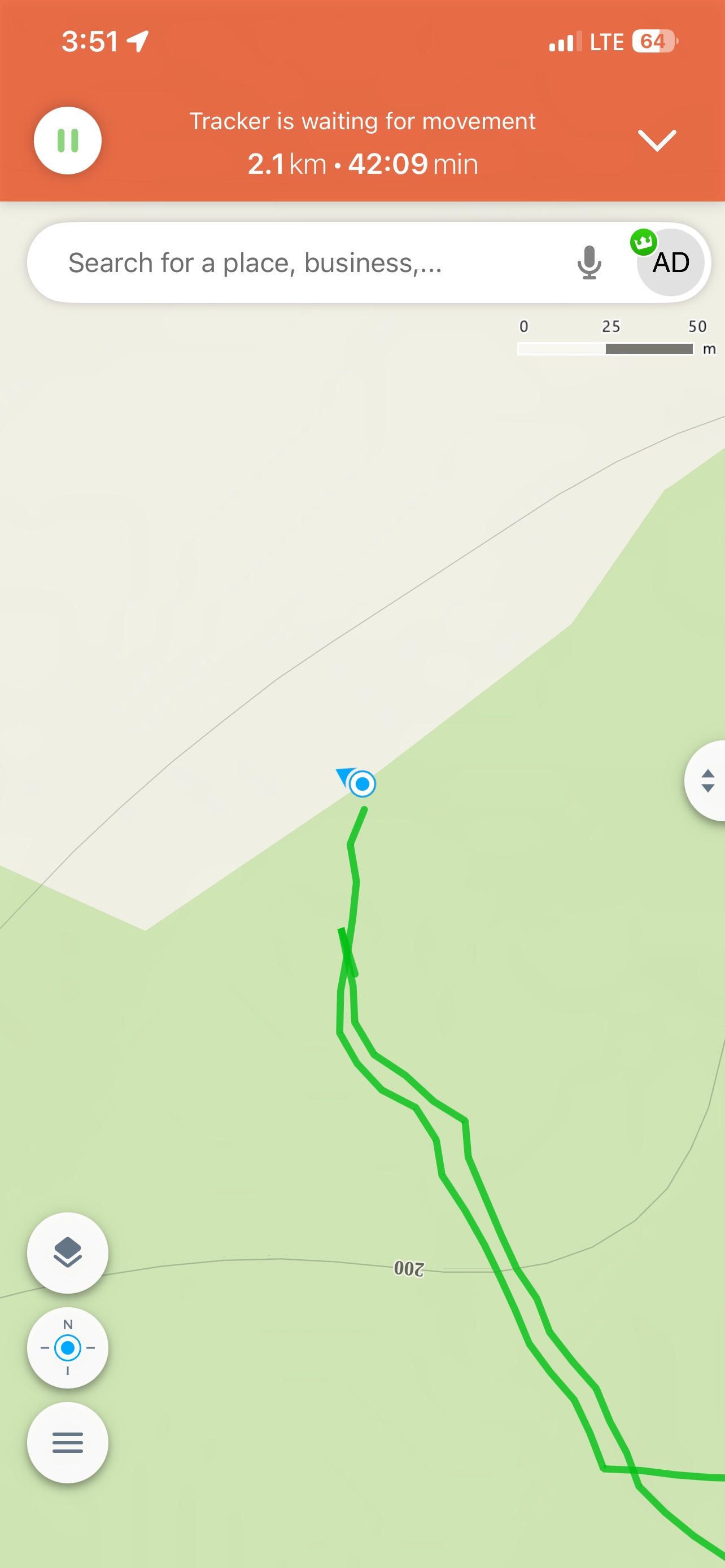Open the elevation side handle
The width and height of the screenshot is (725, 1568).
(x=707, y=781)
